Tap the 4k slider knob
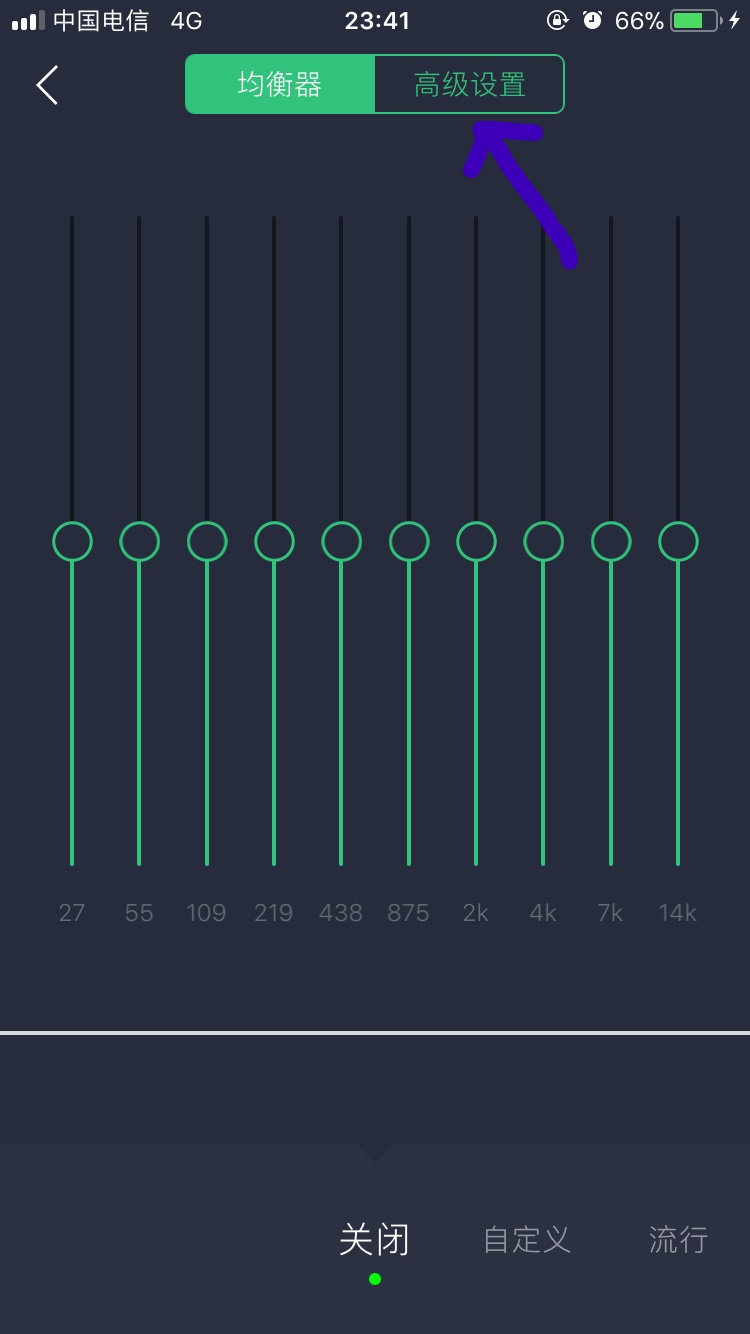750x1334 pixels. coord(543,541)
